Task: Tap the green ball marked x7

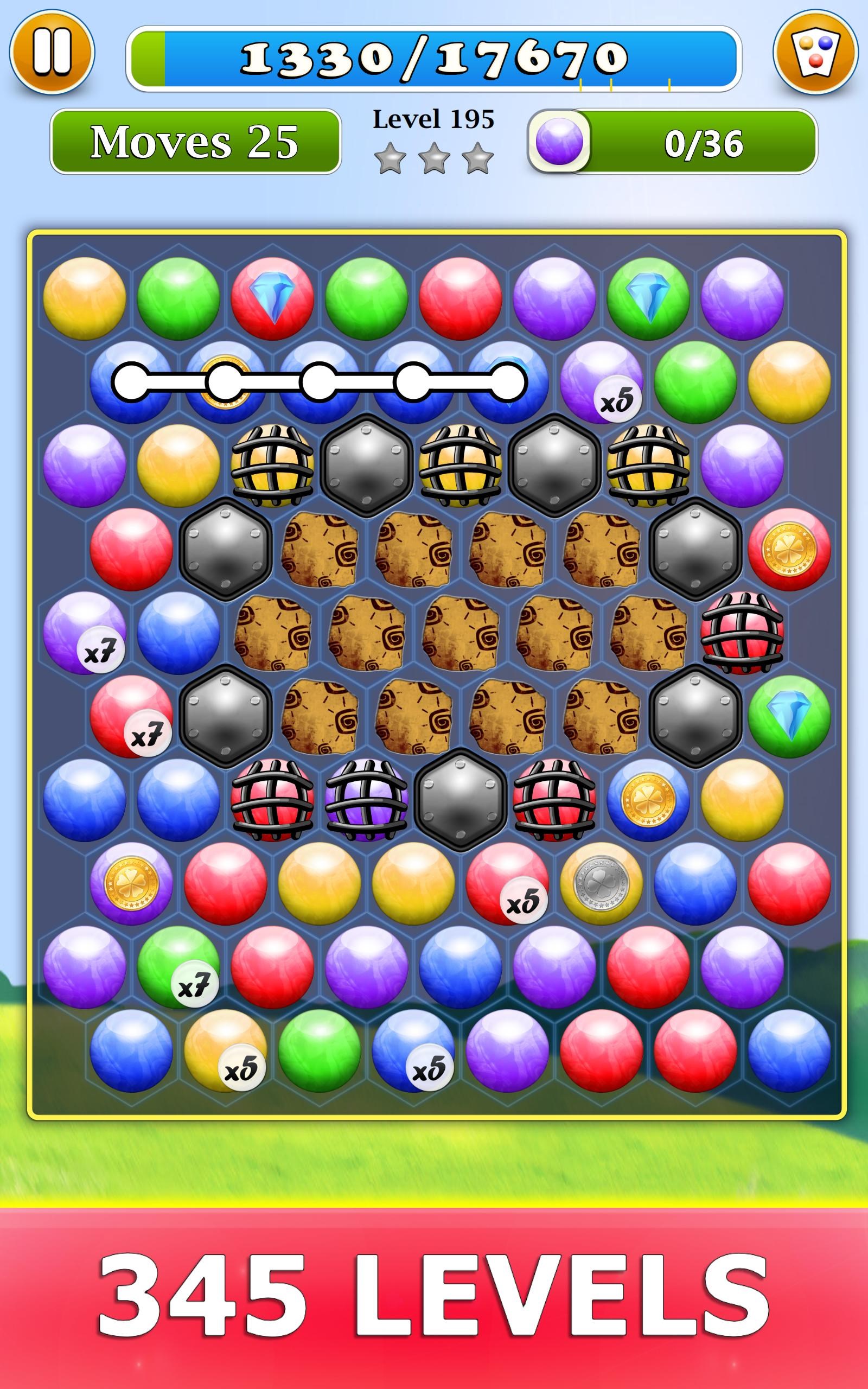Action: tap(178, 968)
